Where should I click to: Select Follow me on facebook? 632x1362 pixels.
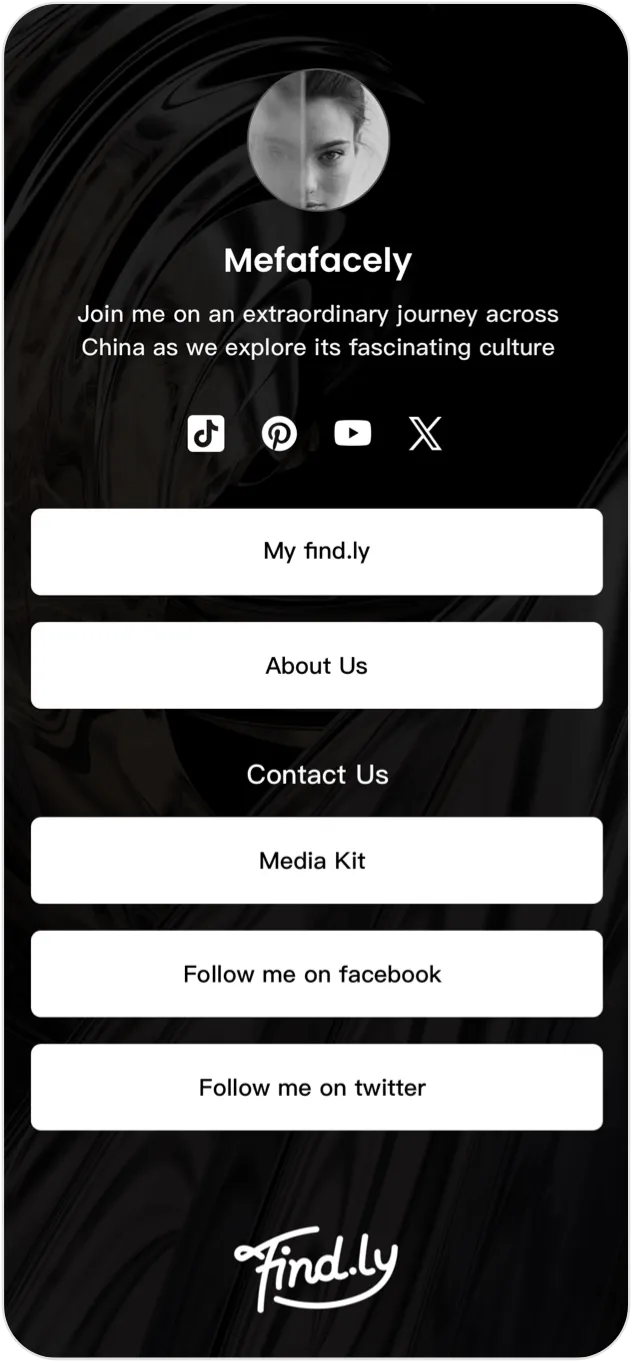tap(316, 974)
